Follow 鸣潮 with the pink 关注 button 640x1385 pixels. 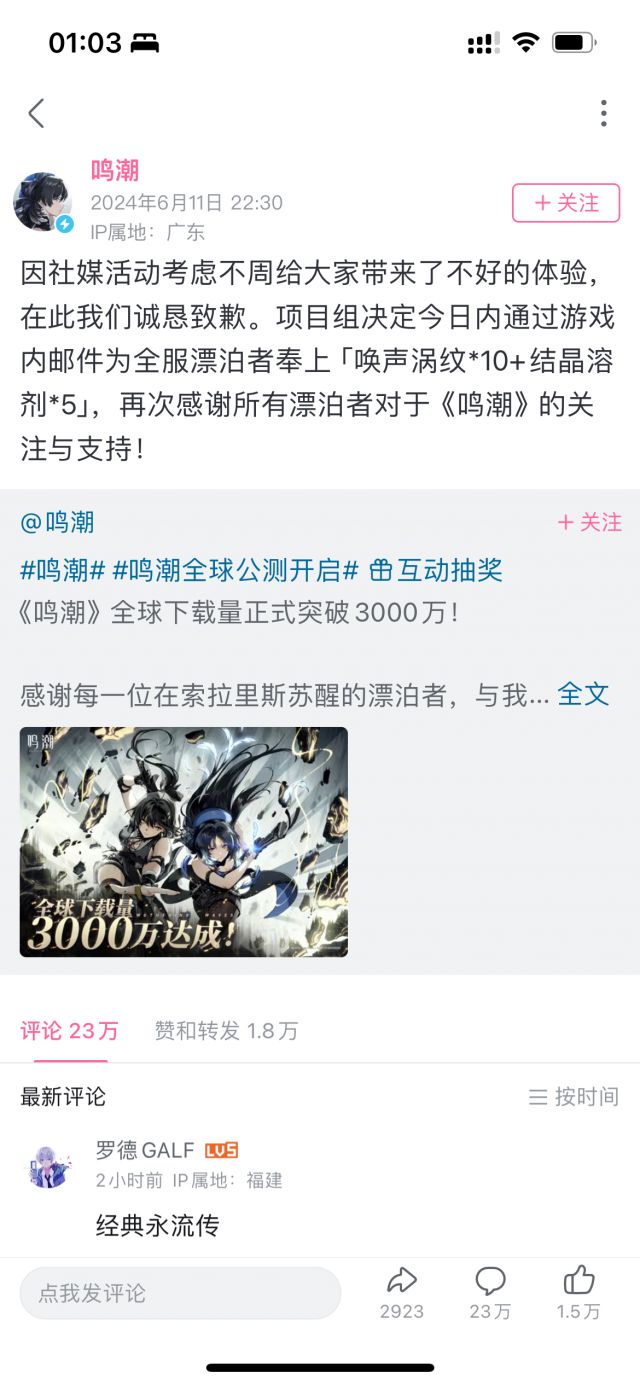click(566, 203)
